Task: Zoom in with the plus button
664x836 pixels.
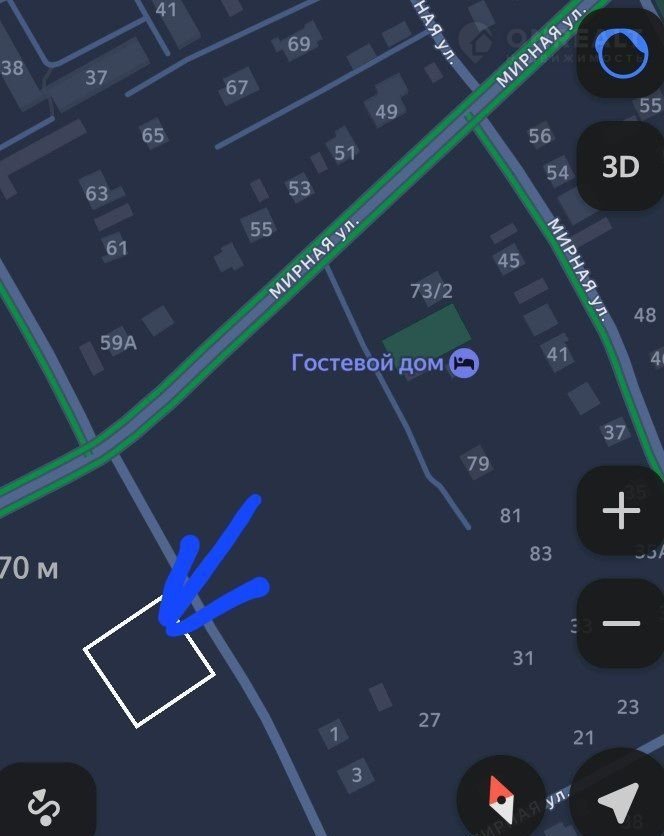Action: click(621, 511)
